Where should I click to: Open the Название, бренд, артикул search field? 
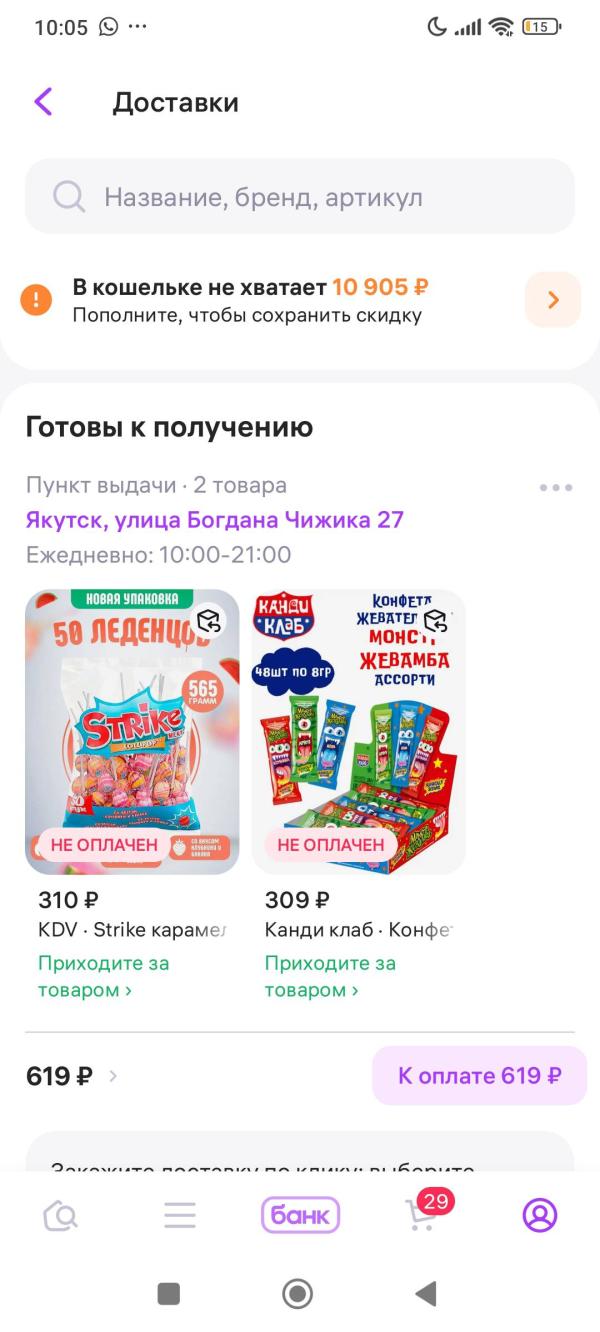coord(300,197)
